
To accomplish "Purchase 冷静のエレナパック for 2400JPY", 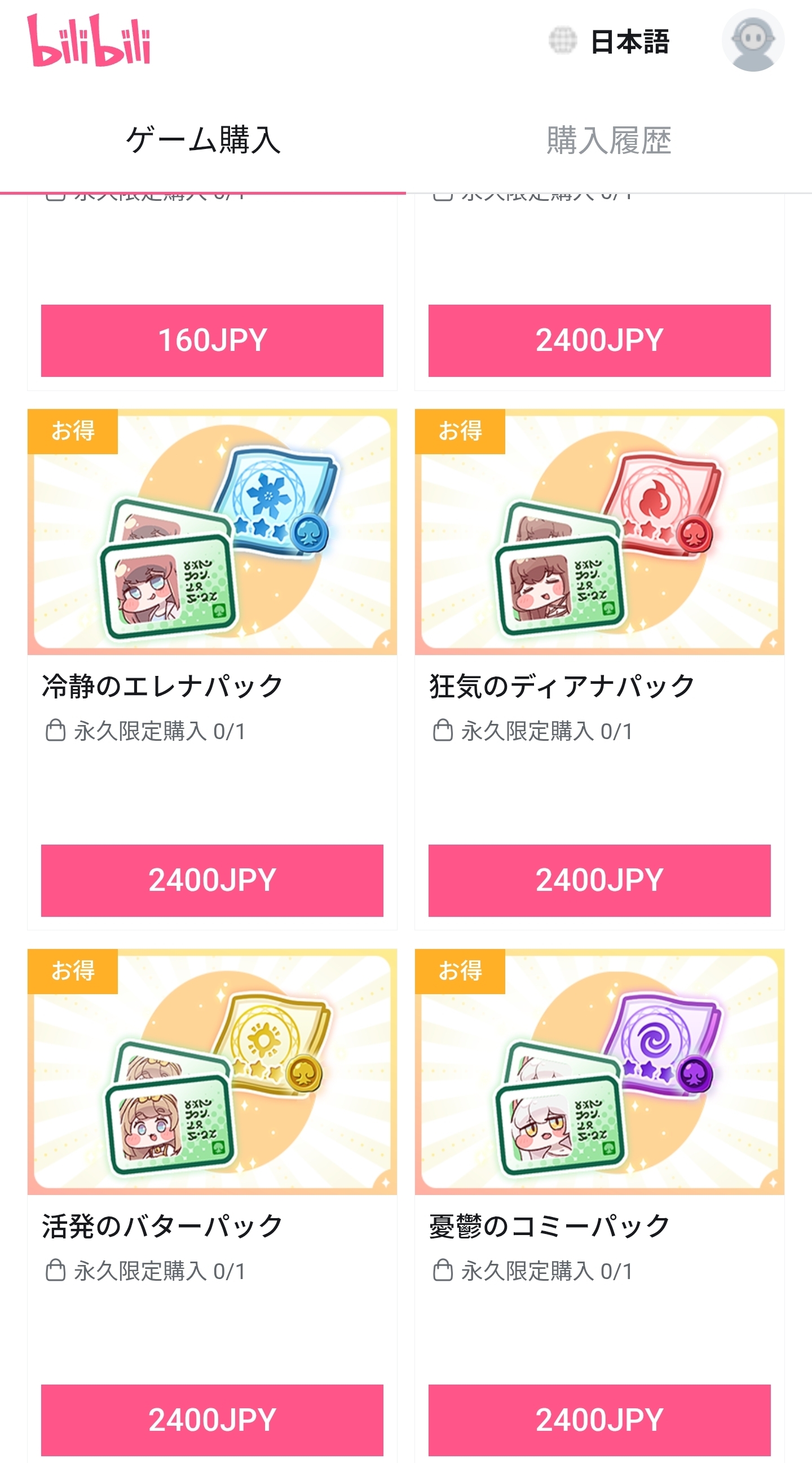I will [x=211, y=880].
